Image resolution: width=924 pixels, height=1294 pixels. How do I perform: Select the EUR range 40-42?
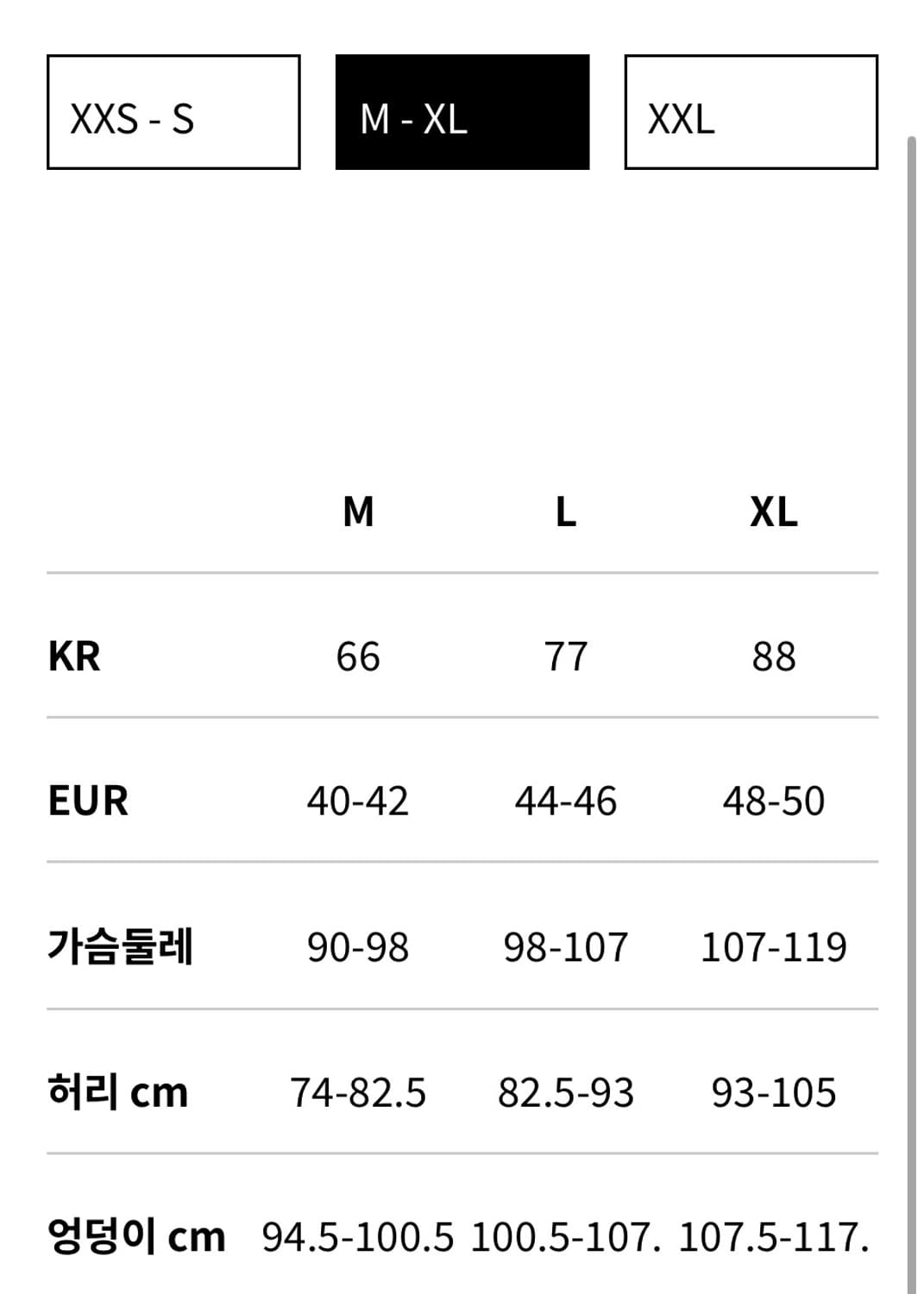click(357, 801)
